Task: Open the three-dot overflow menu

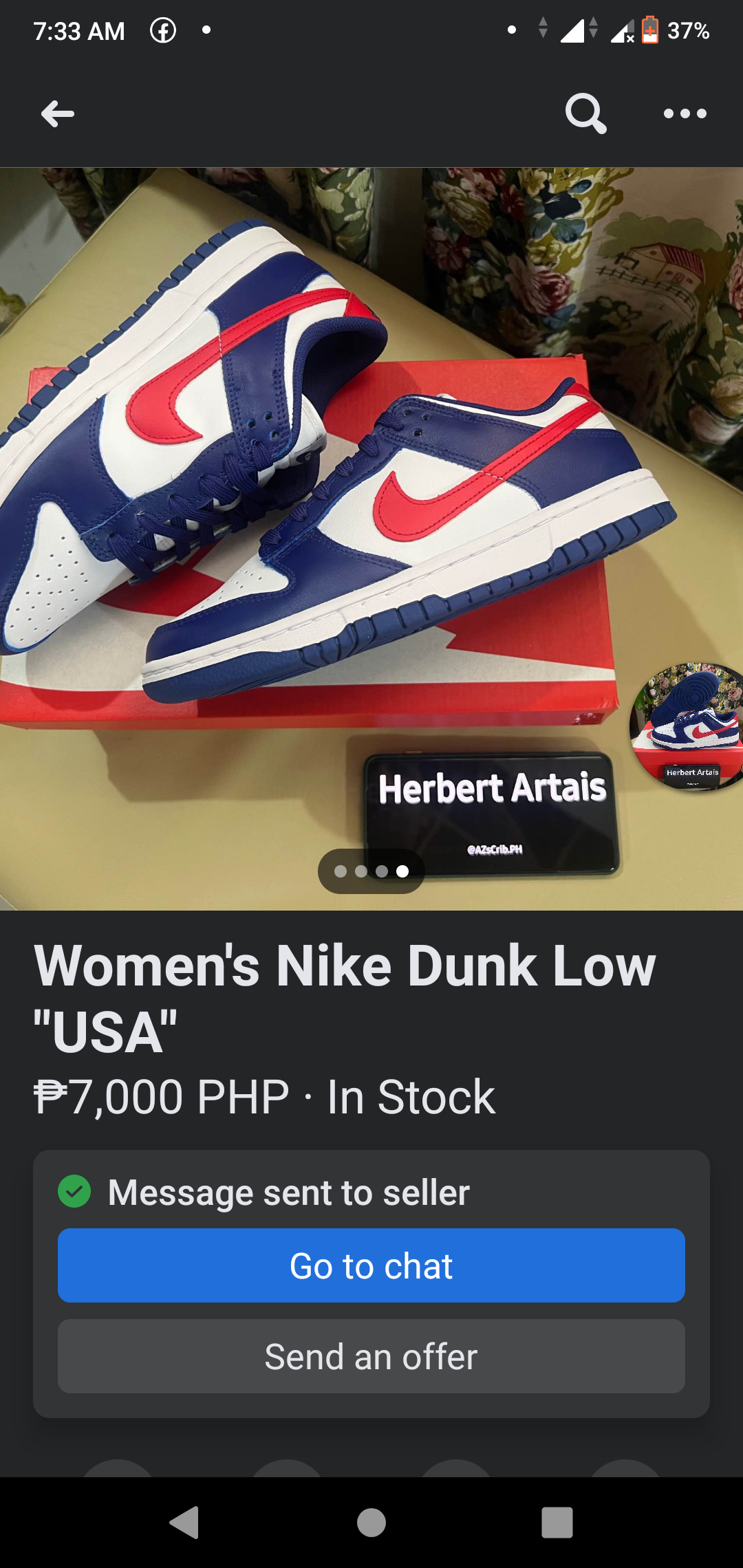Action: coord(685,113)
